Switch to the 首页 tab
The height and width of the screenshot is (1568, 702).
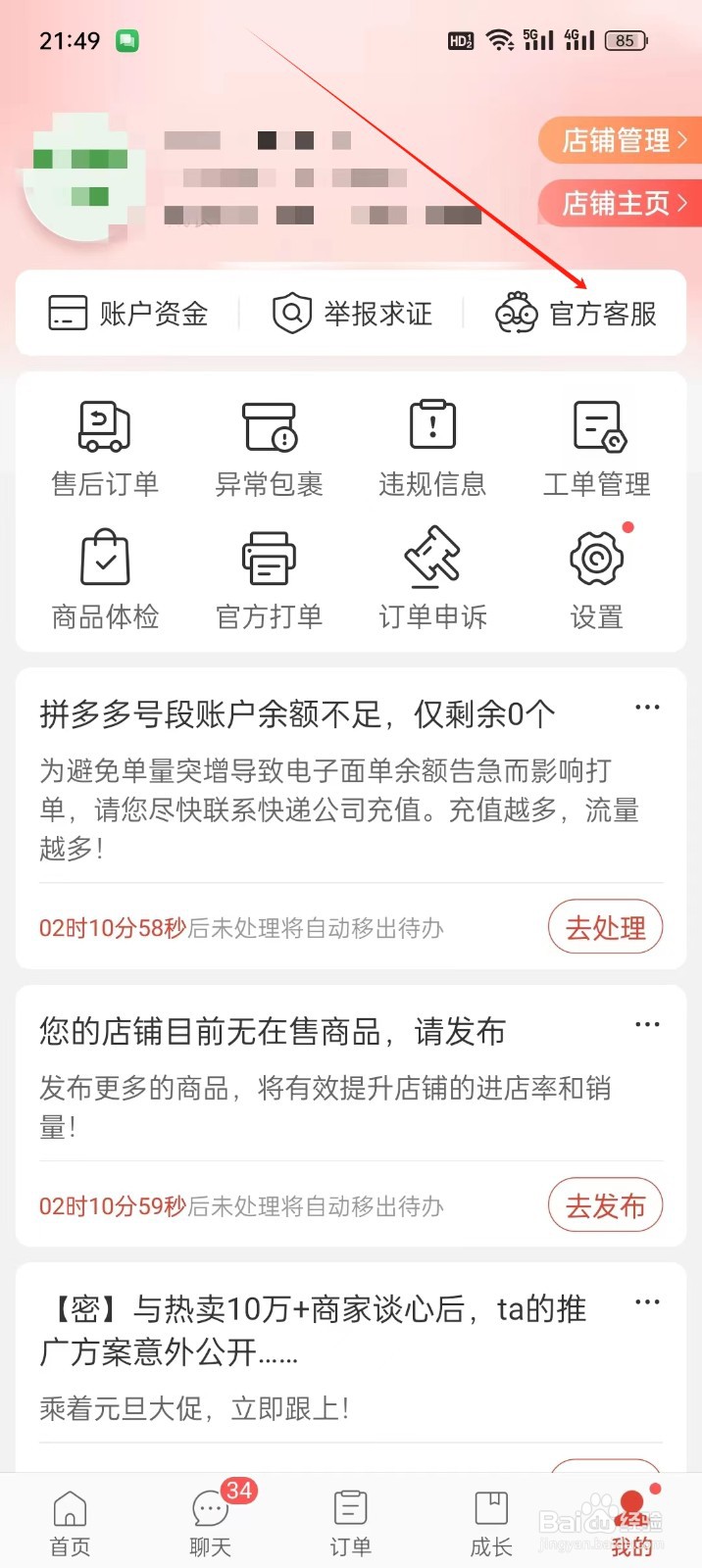(x=70, y=1524)
